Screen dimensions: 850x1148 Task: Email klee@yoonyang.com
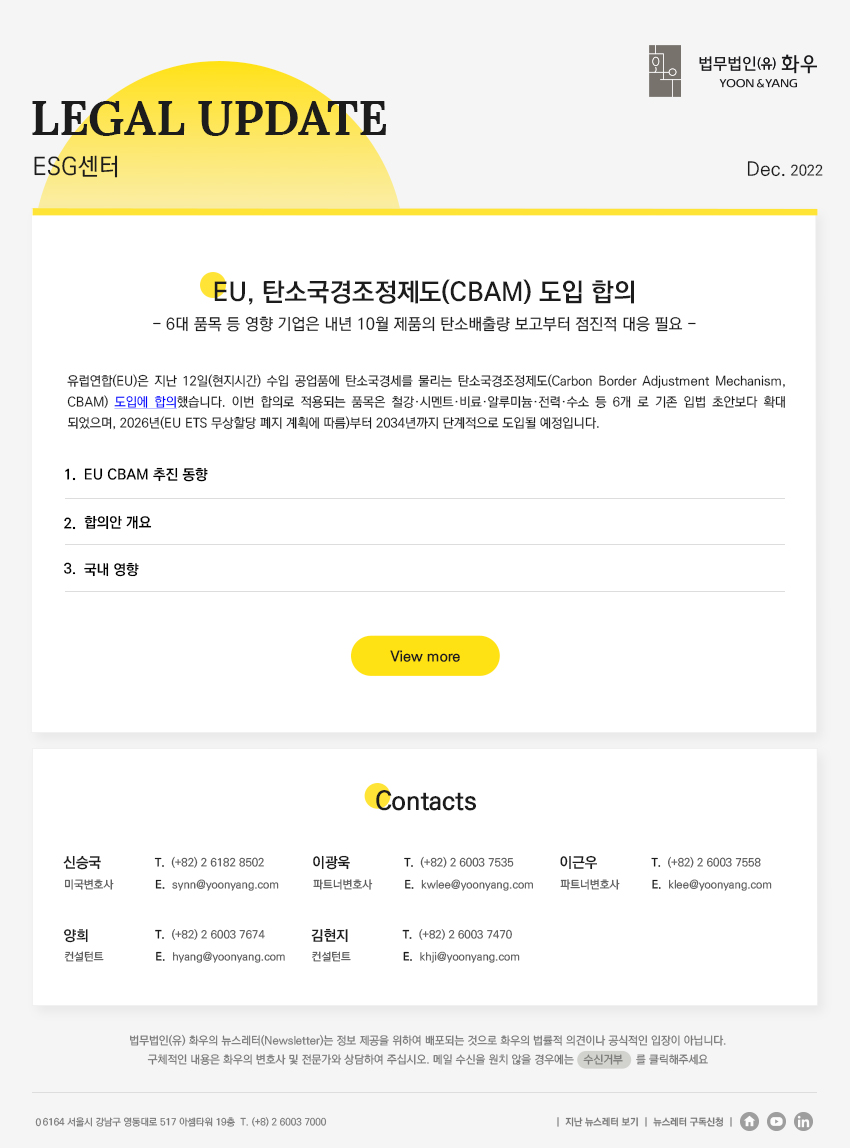click(720, 885)
